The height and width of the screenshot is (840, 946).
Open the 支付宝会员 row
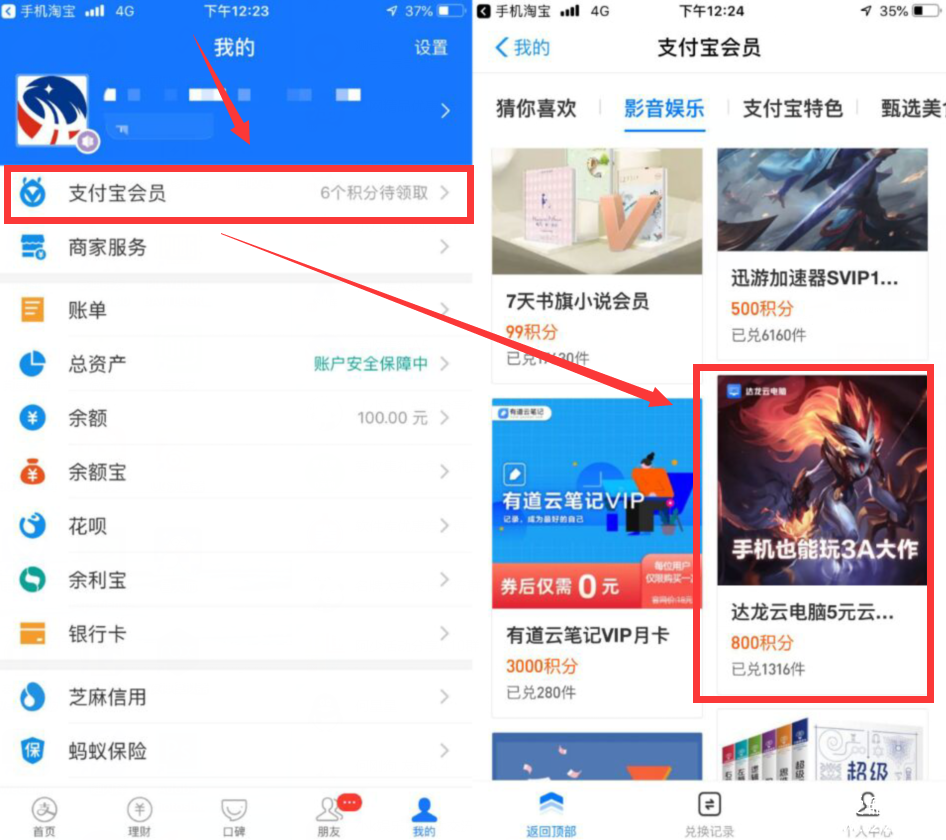[x=238, y=193]
